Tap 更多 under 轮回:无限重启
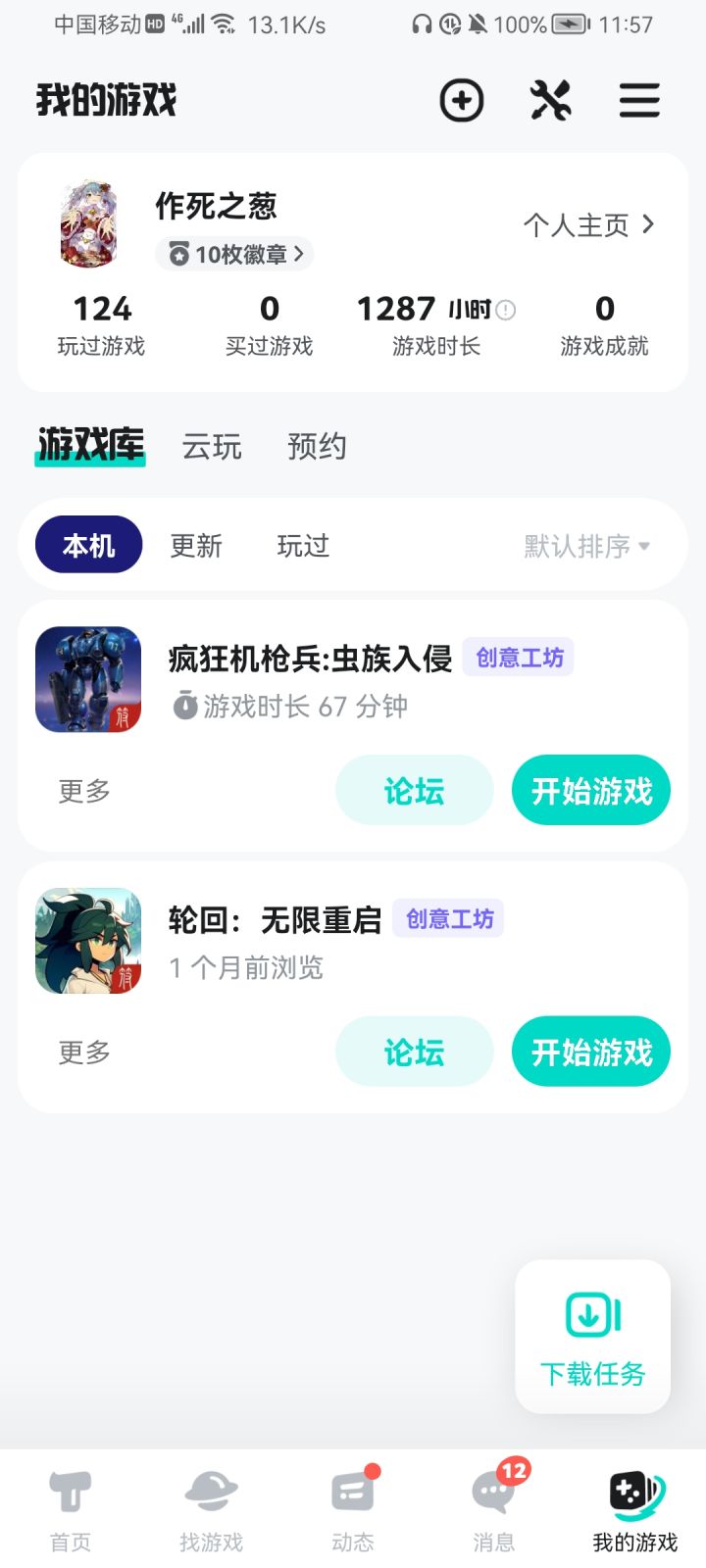Image resolution: width=706 pixels, height=1568 pixels. (84, 1053)
